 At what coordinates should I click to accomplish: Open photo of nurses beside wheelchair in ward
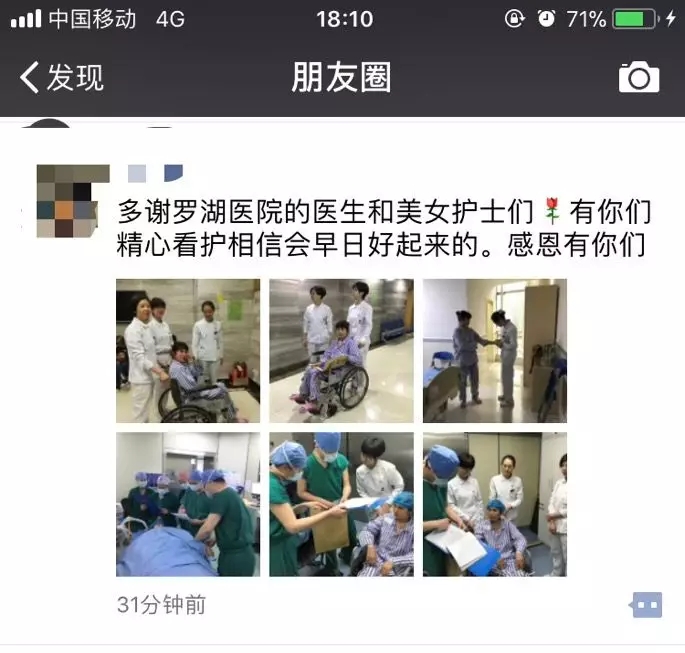[x=188, y=350]
